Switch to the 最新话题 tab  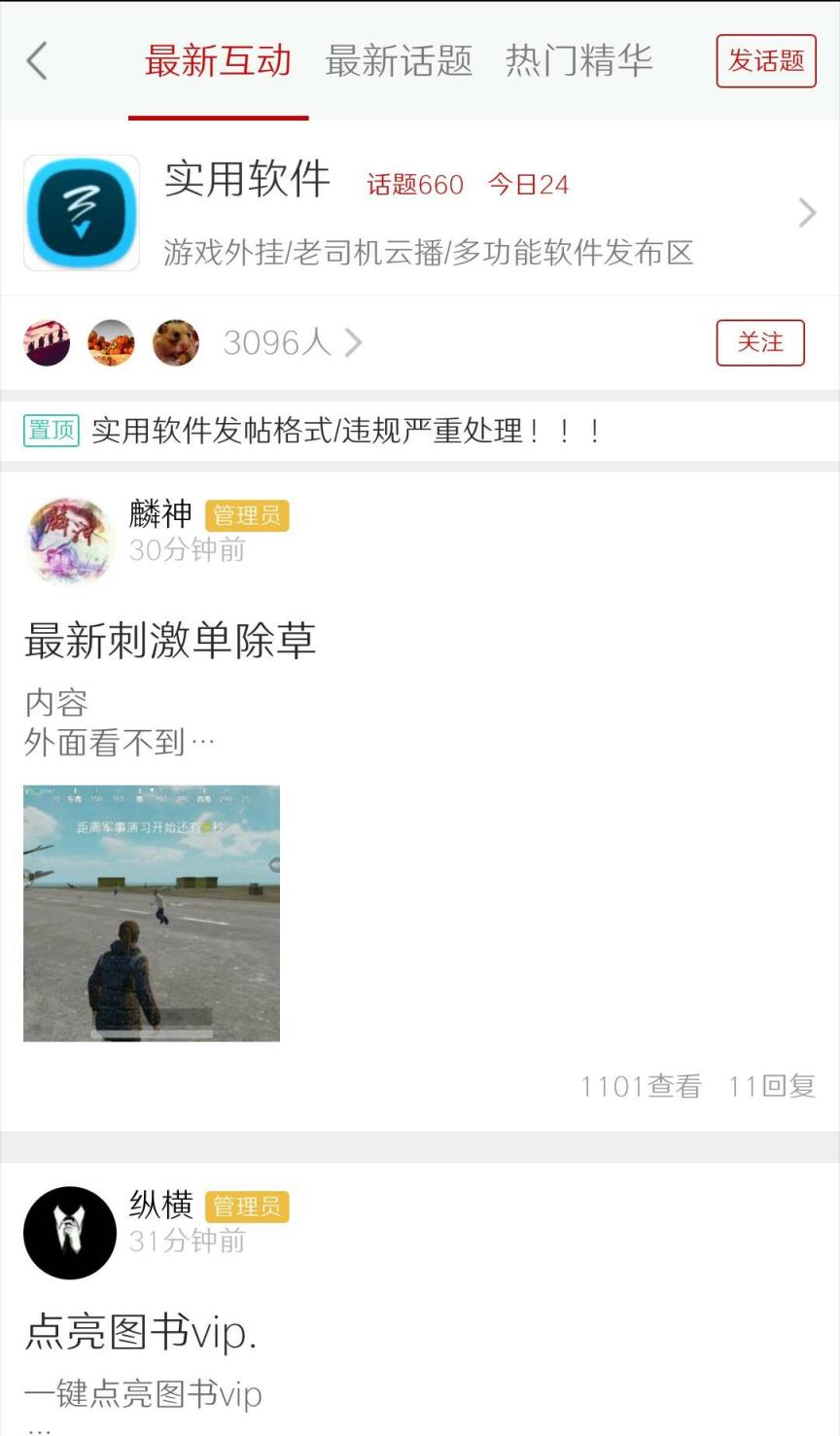401,60
